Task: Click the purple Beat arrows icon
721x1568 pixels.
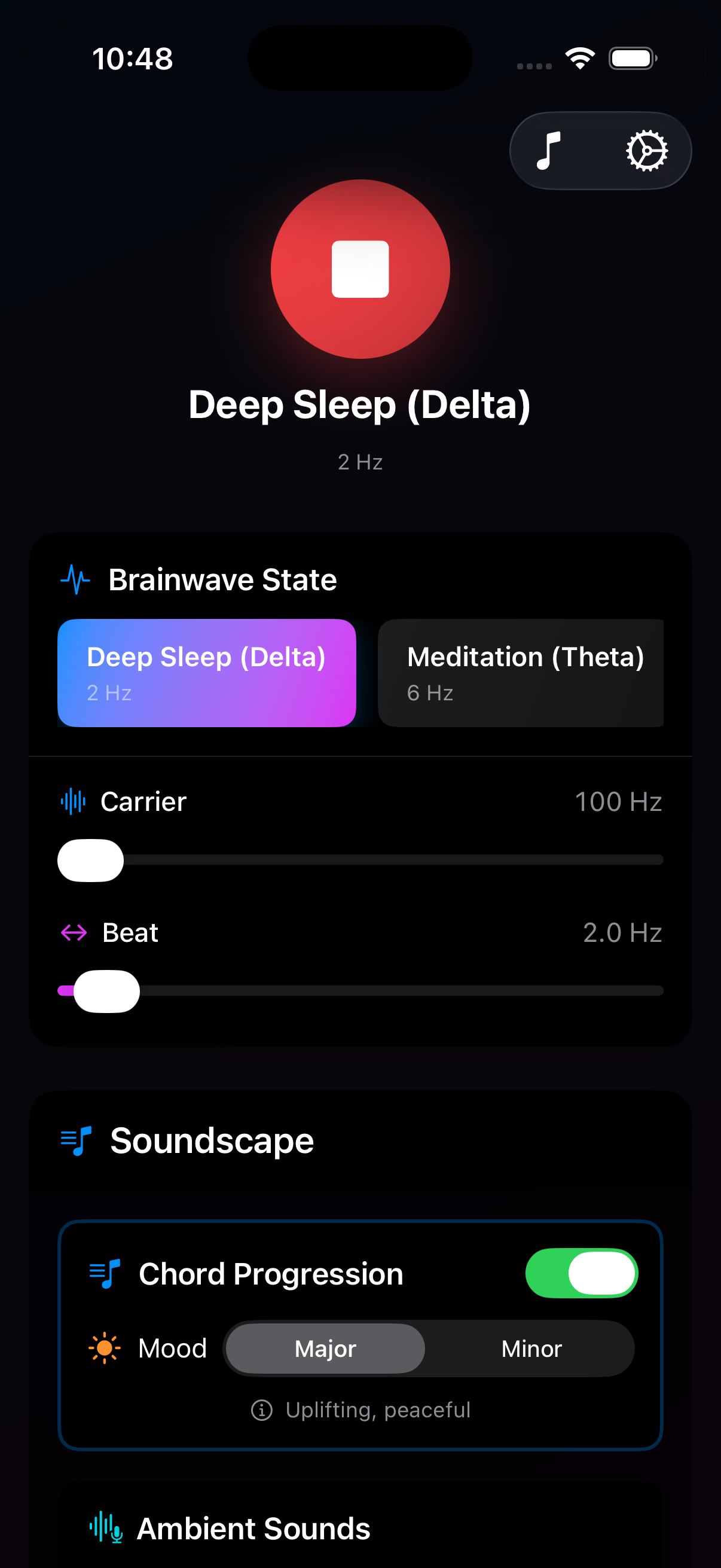Action: click(x=75, y=932)
